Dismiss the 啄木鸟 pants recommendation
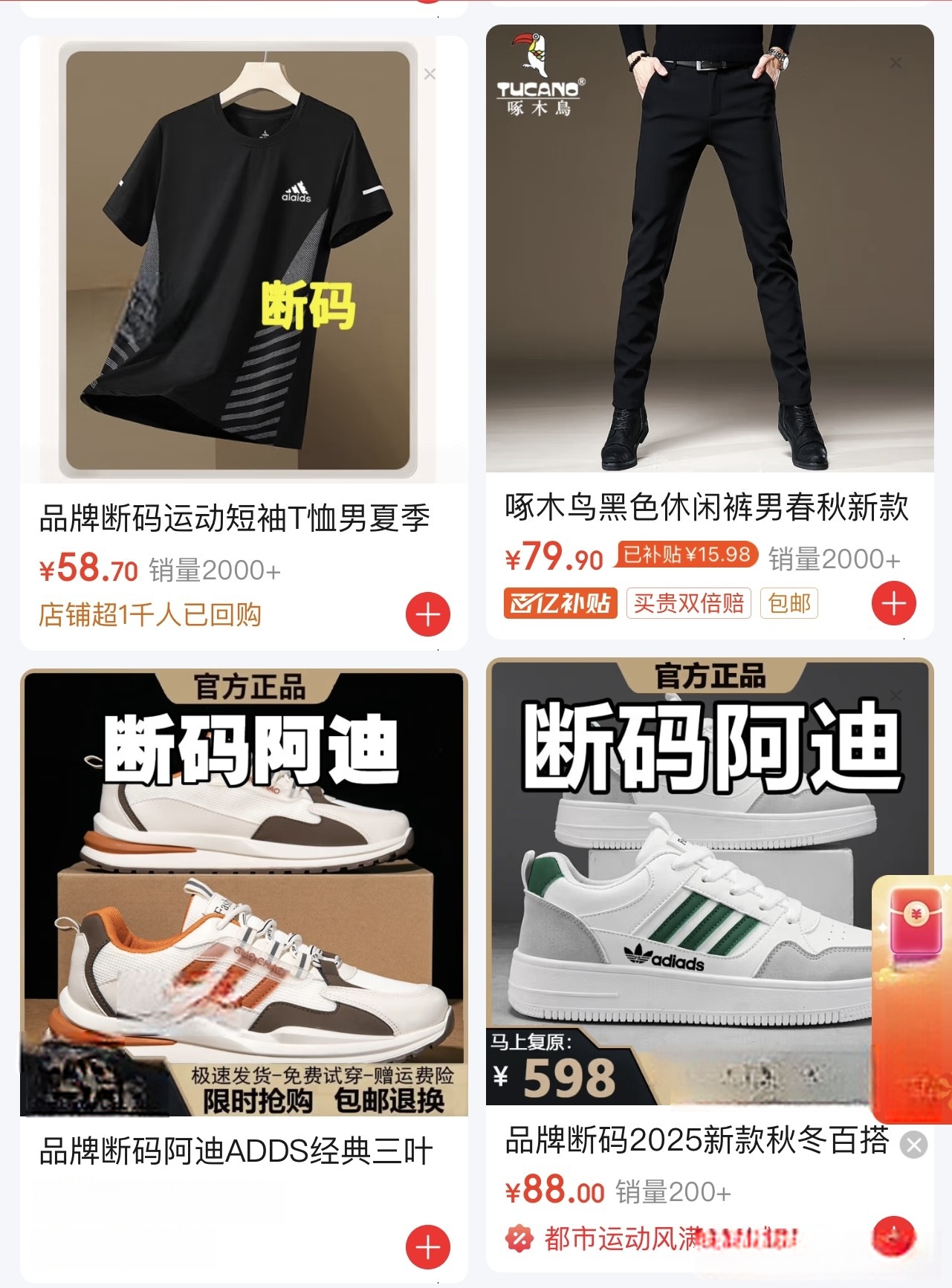This screenshot has height=1288, width=952. click(896, 63)
